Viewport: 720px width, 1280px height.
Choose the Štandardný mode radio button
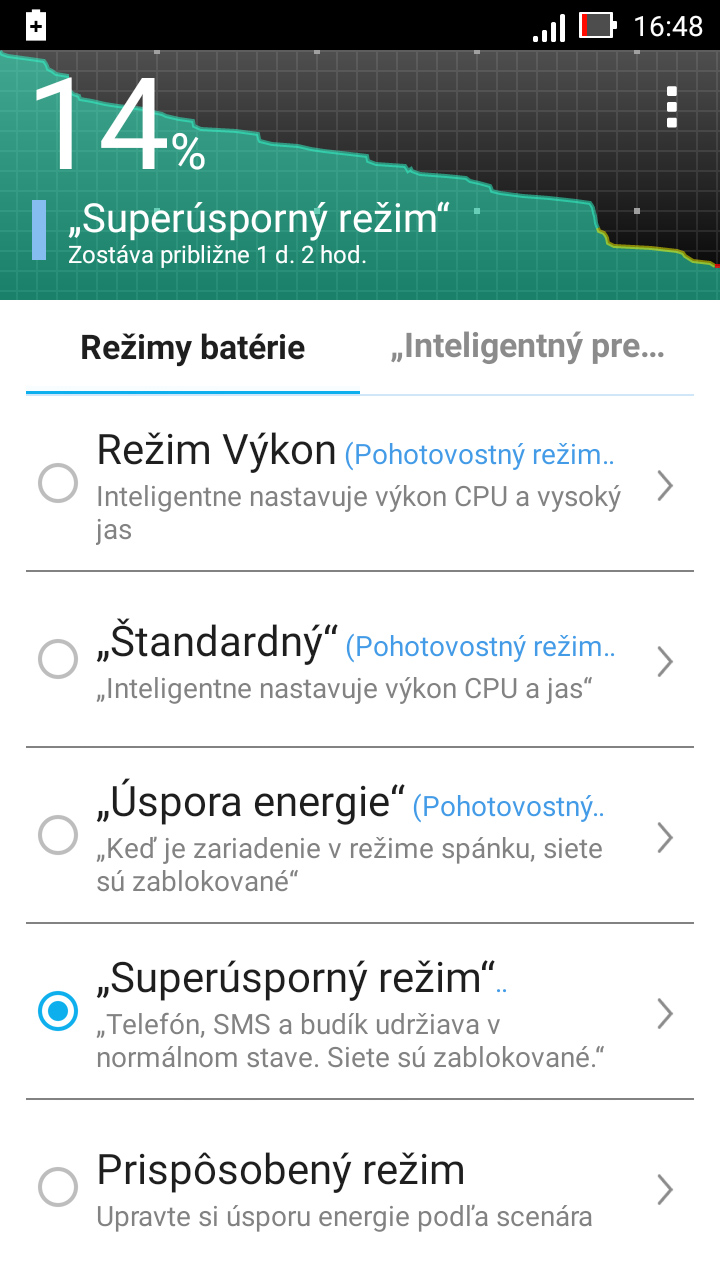[58, 660]
